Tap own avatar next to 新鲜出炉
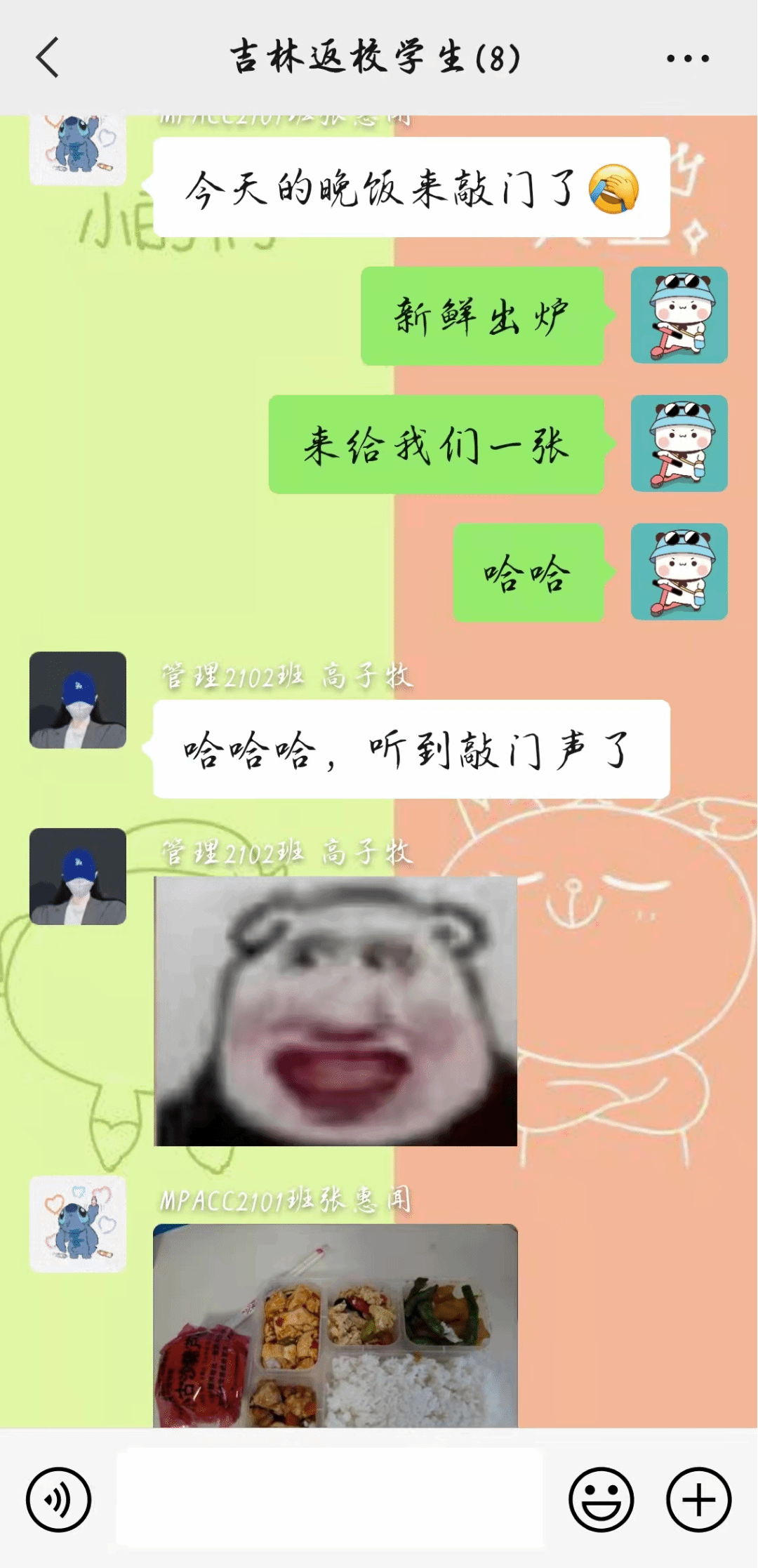The width and height of the screenshot is (758, 1568). click(x=679, y=314)
